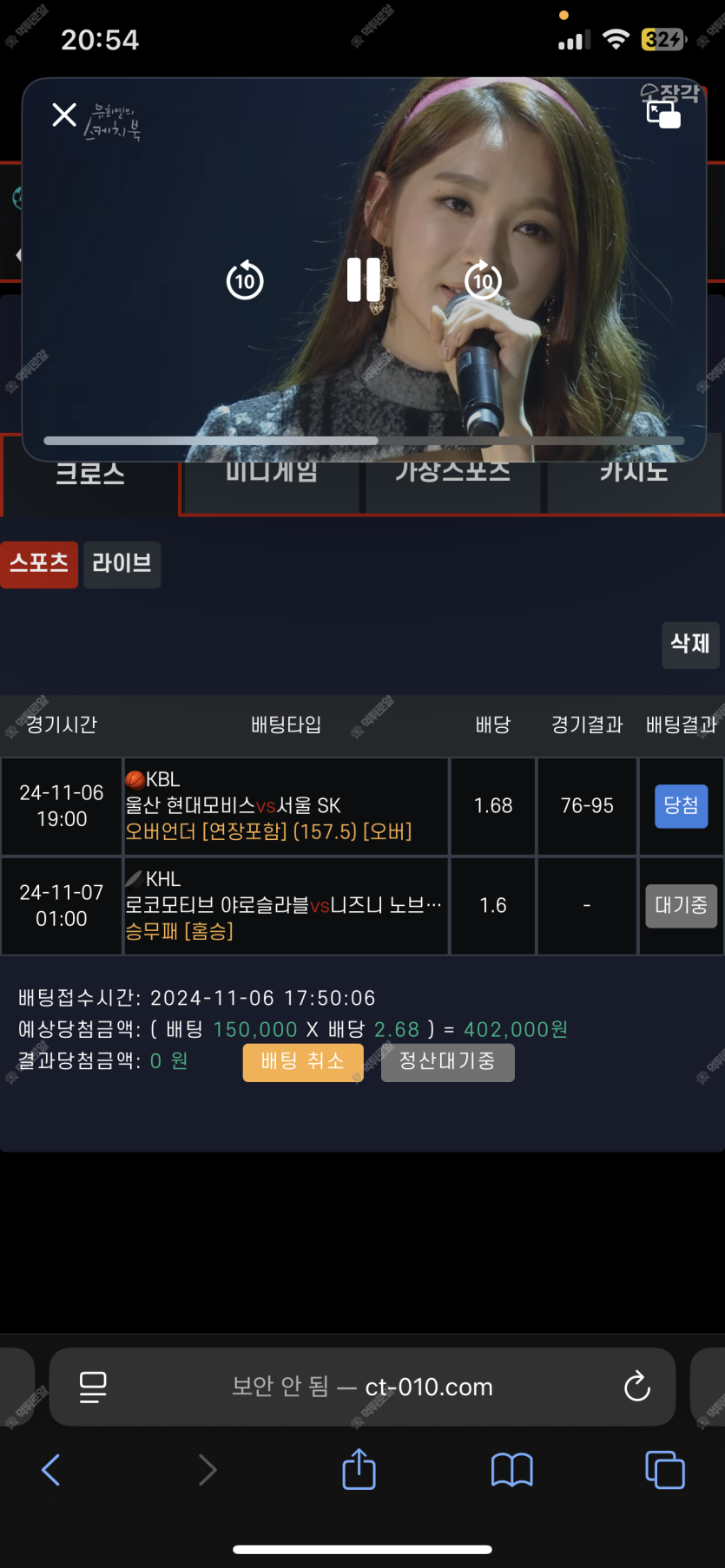Tap the ct-010.com address bar
This screenshot has width=725, height=1568.
point(365,1387)
